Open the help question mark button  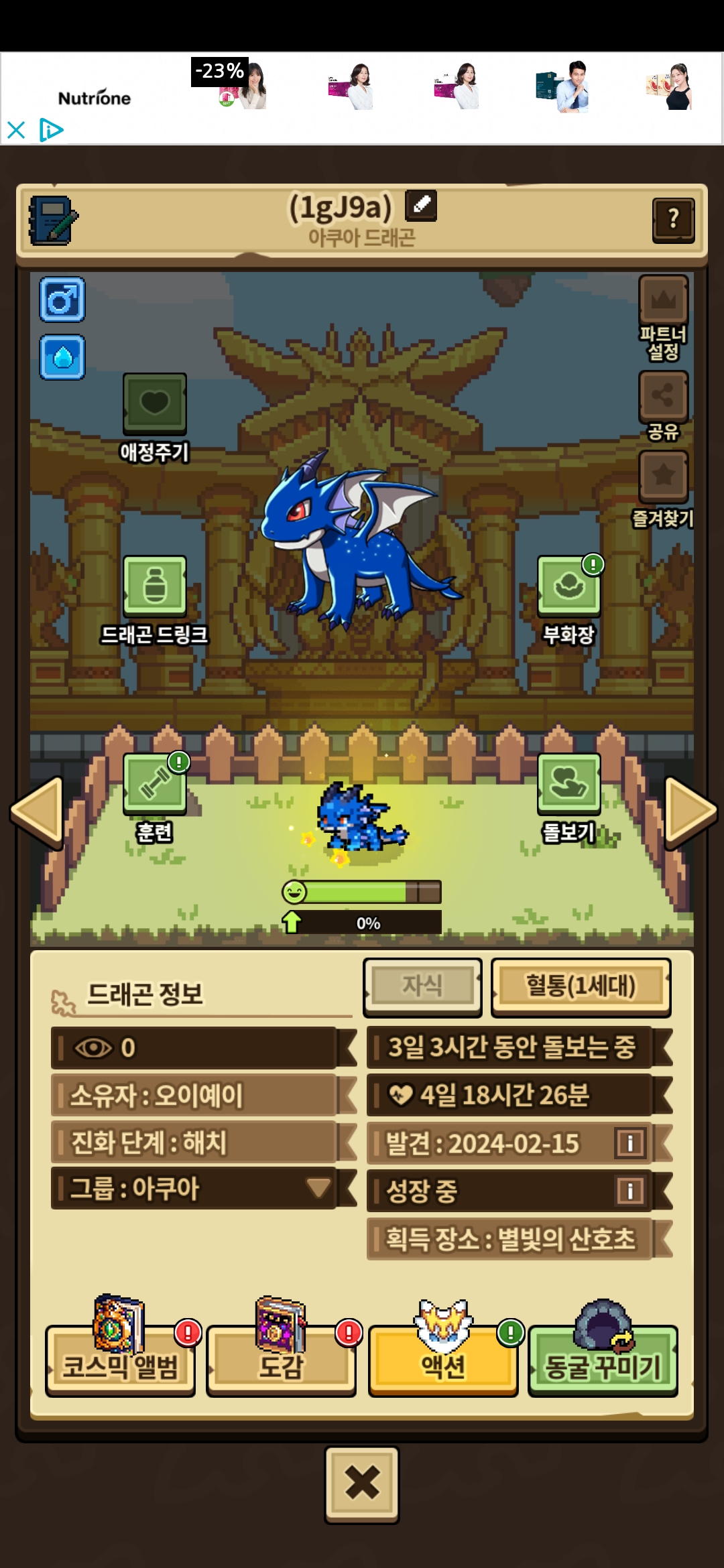click(673, 220)
